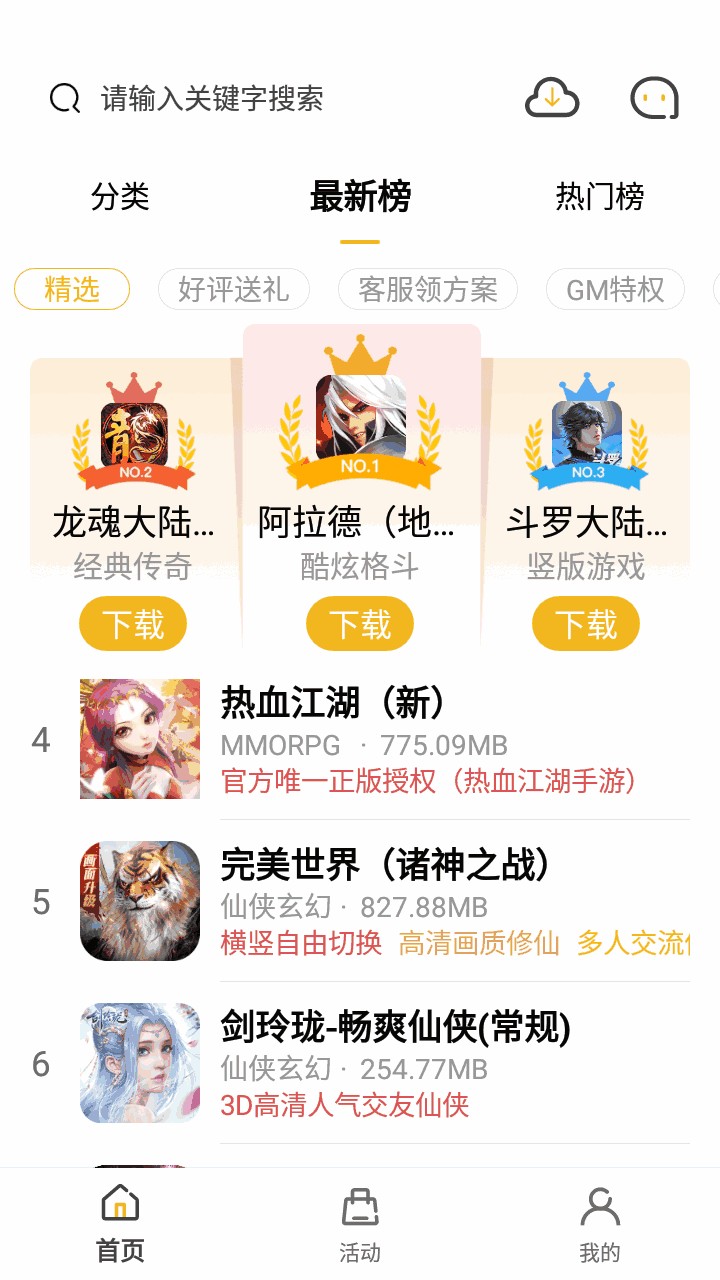Select the 精选 filter chip
This screenshot has width=720, height=1280.
[71, 289]
